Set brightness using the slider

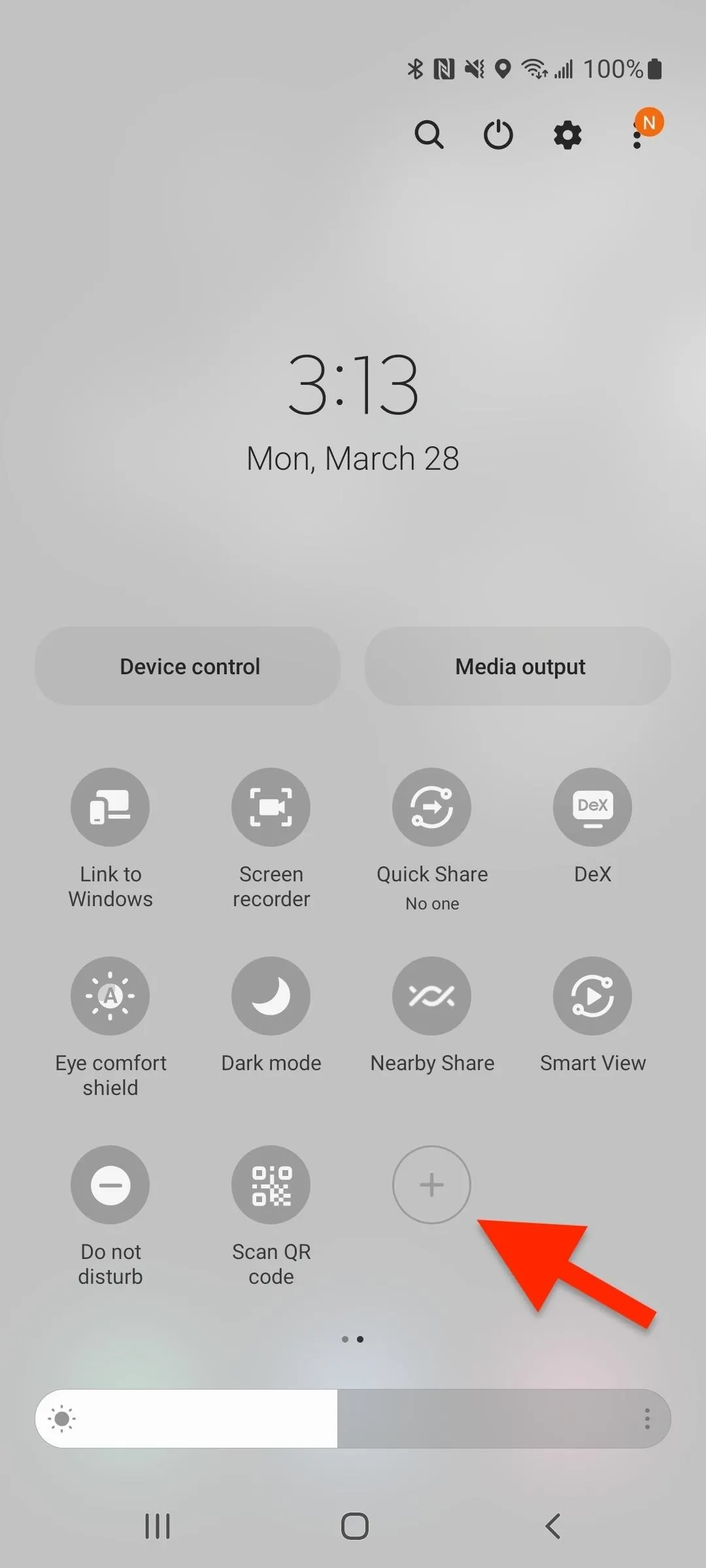click(x=353, y=1418)
